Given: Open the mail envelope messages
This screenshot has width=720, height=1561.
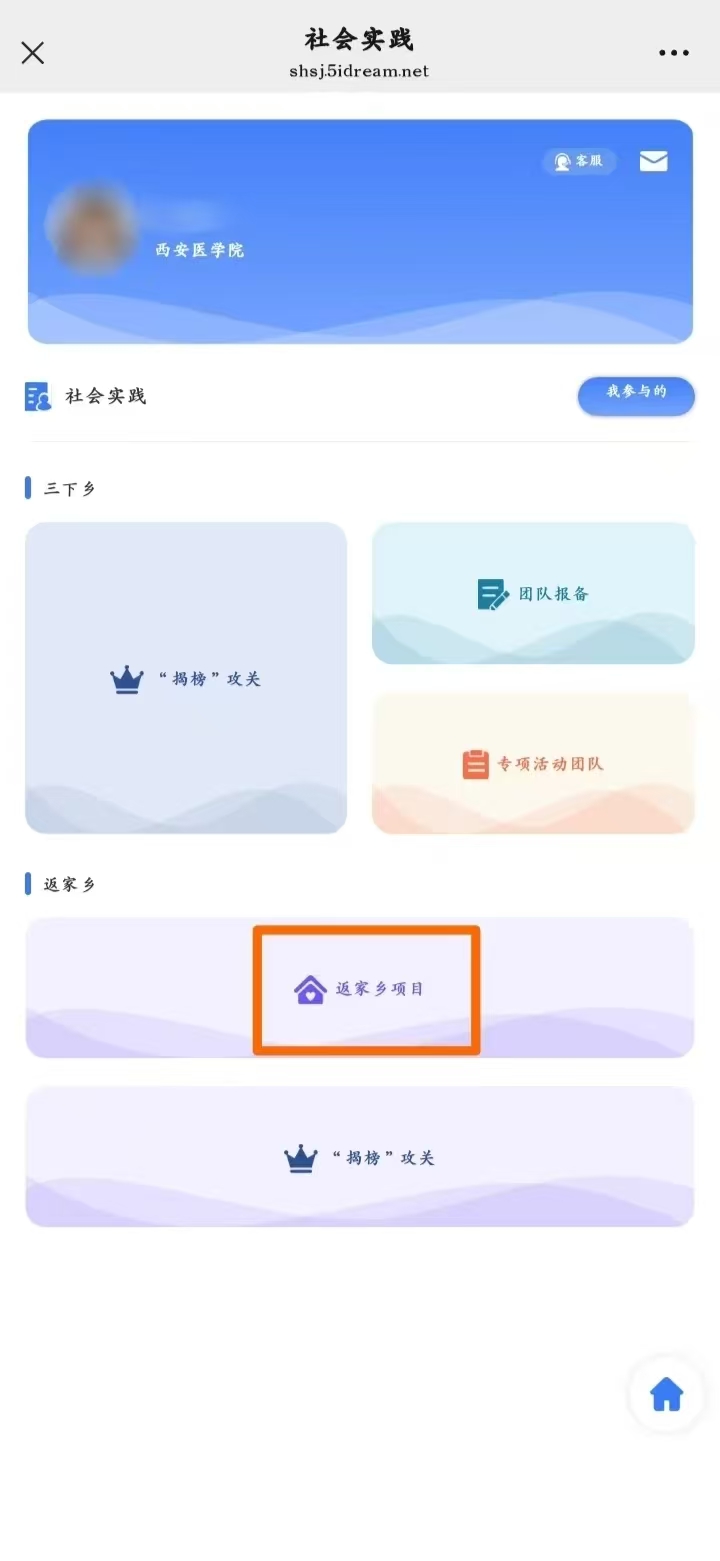Looking at the screenshot, I should (x=653, y=161).
